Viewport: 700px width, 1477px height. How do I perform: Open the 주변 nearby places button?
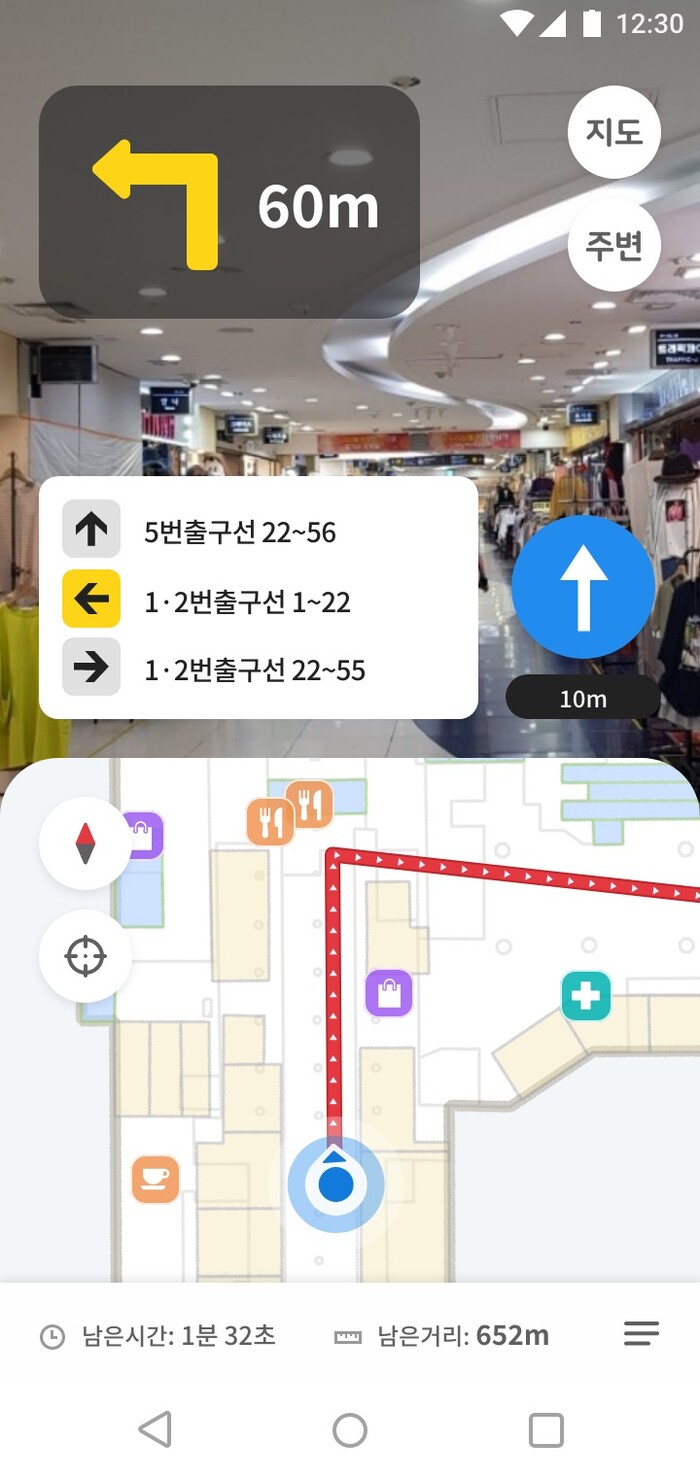tap(614, 245)
